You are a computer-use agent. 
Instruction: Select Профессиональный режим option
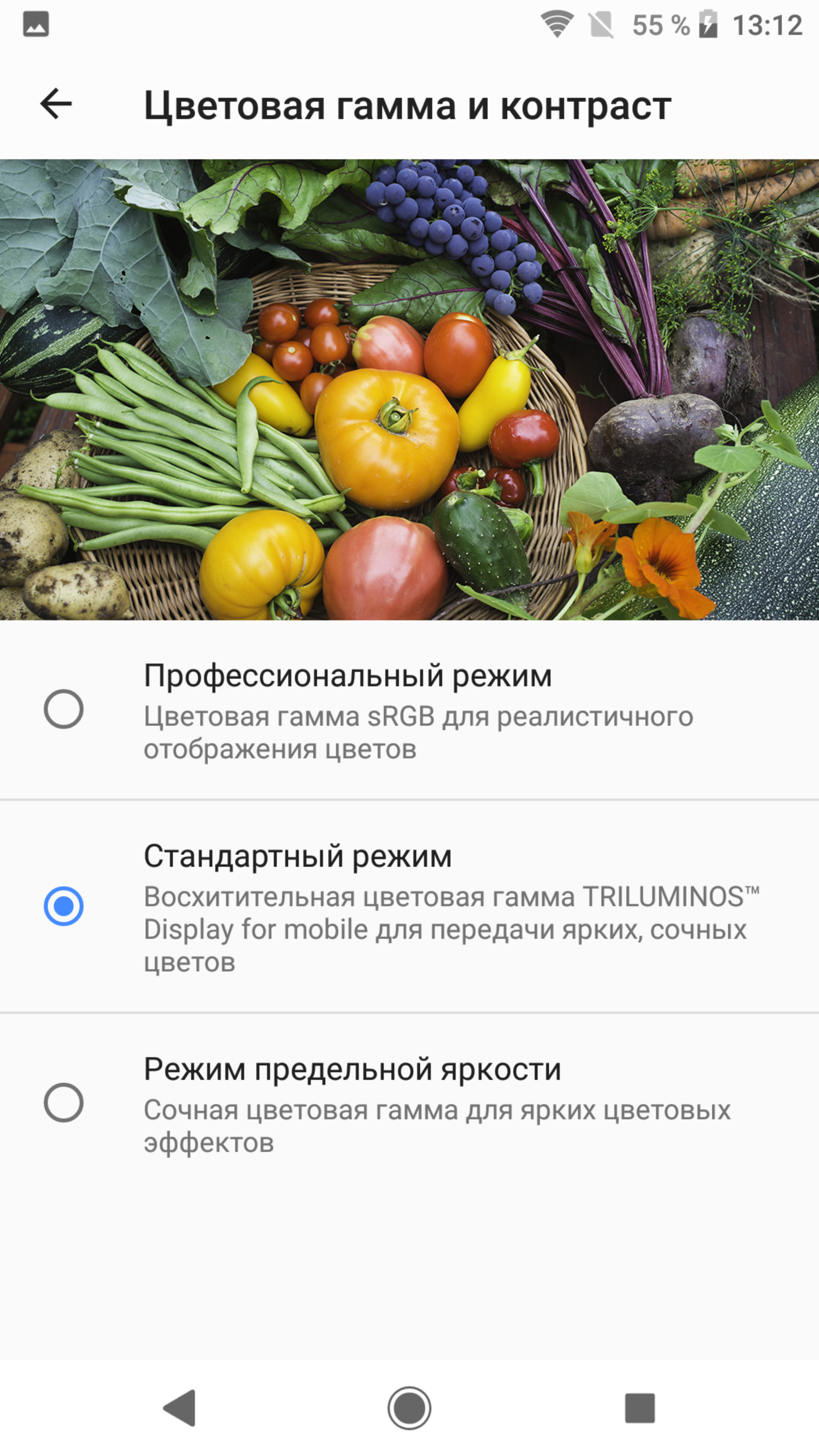pyautogui.click(x=63, y=709)
